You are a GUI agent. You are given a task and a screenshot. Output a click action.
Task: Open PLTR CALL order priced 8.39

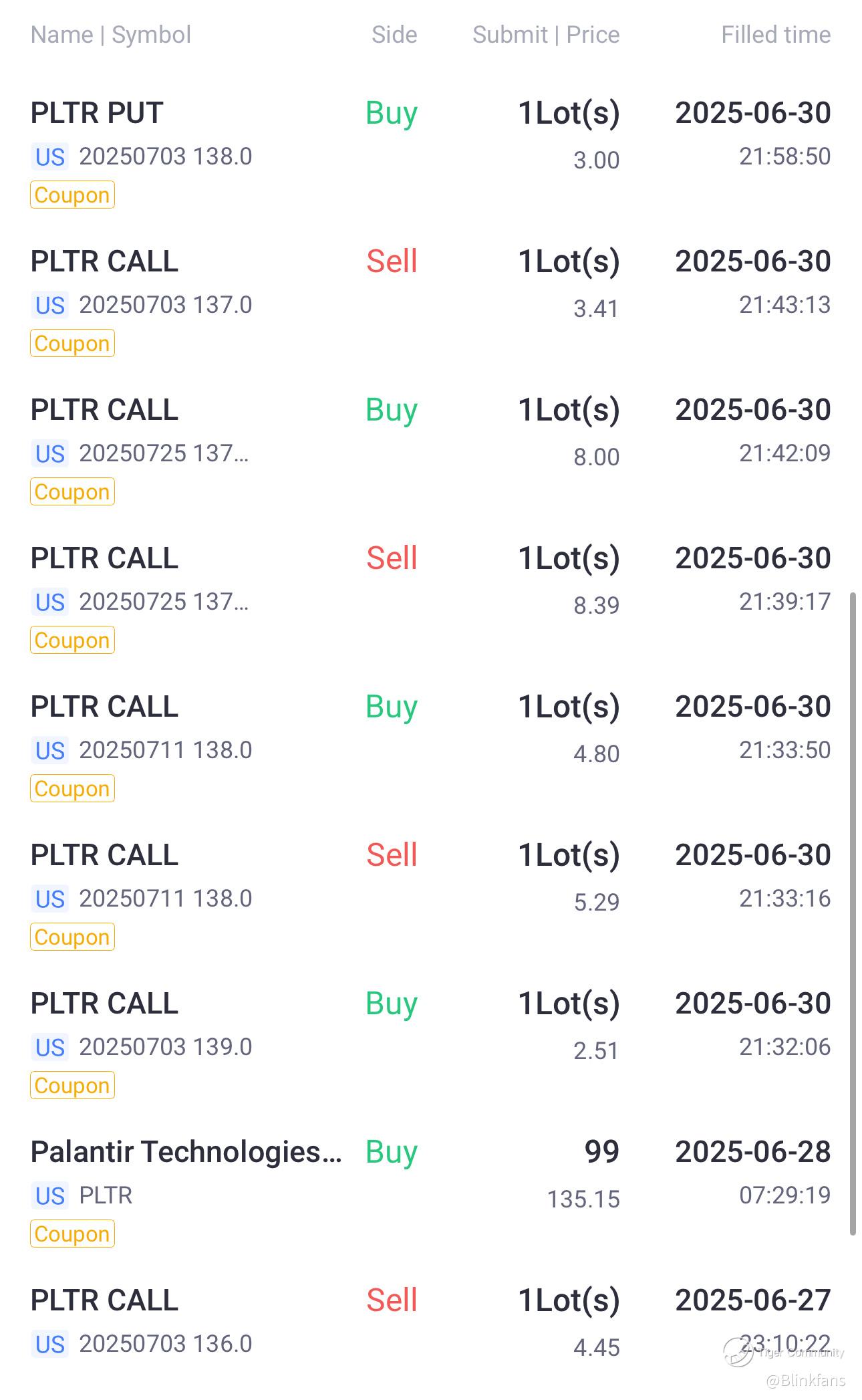pos(431,598)
